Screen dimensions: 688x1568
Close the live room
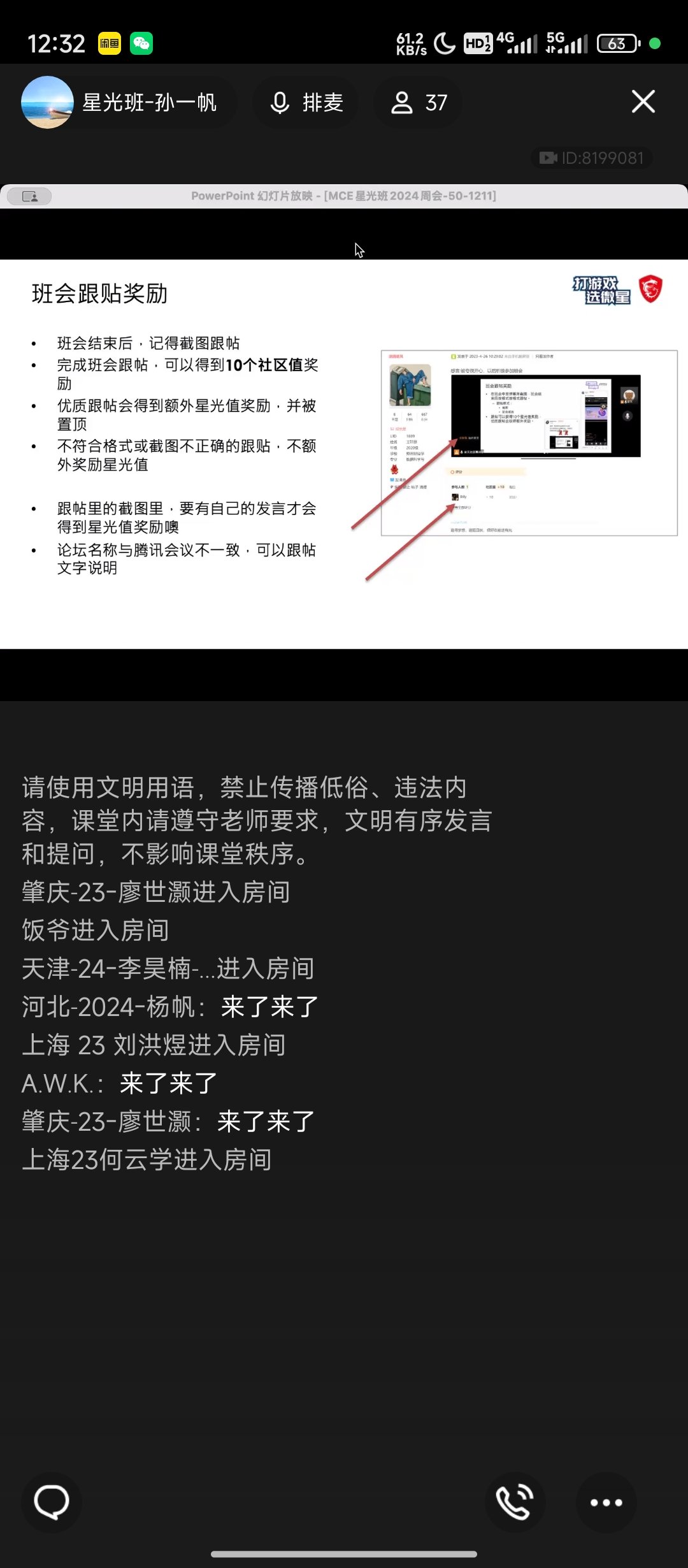(643, 101)
